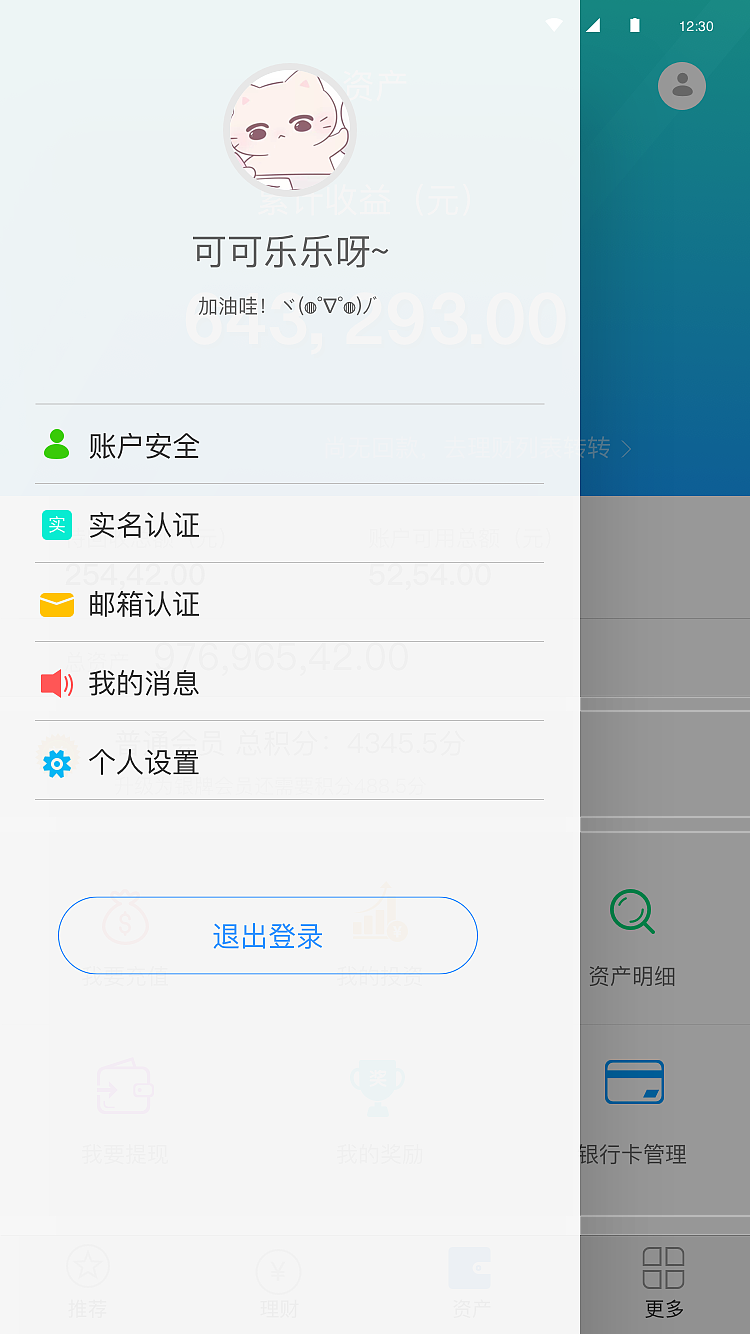Expand the 赚赚转 chevron arrow
Image resolution: width=750 pixels, height=1334 pixels.
[x=627, y=449]
